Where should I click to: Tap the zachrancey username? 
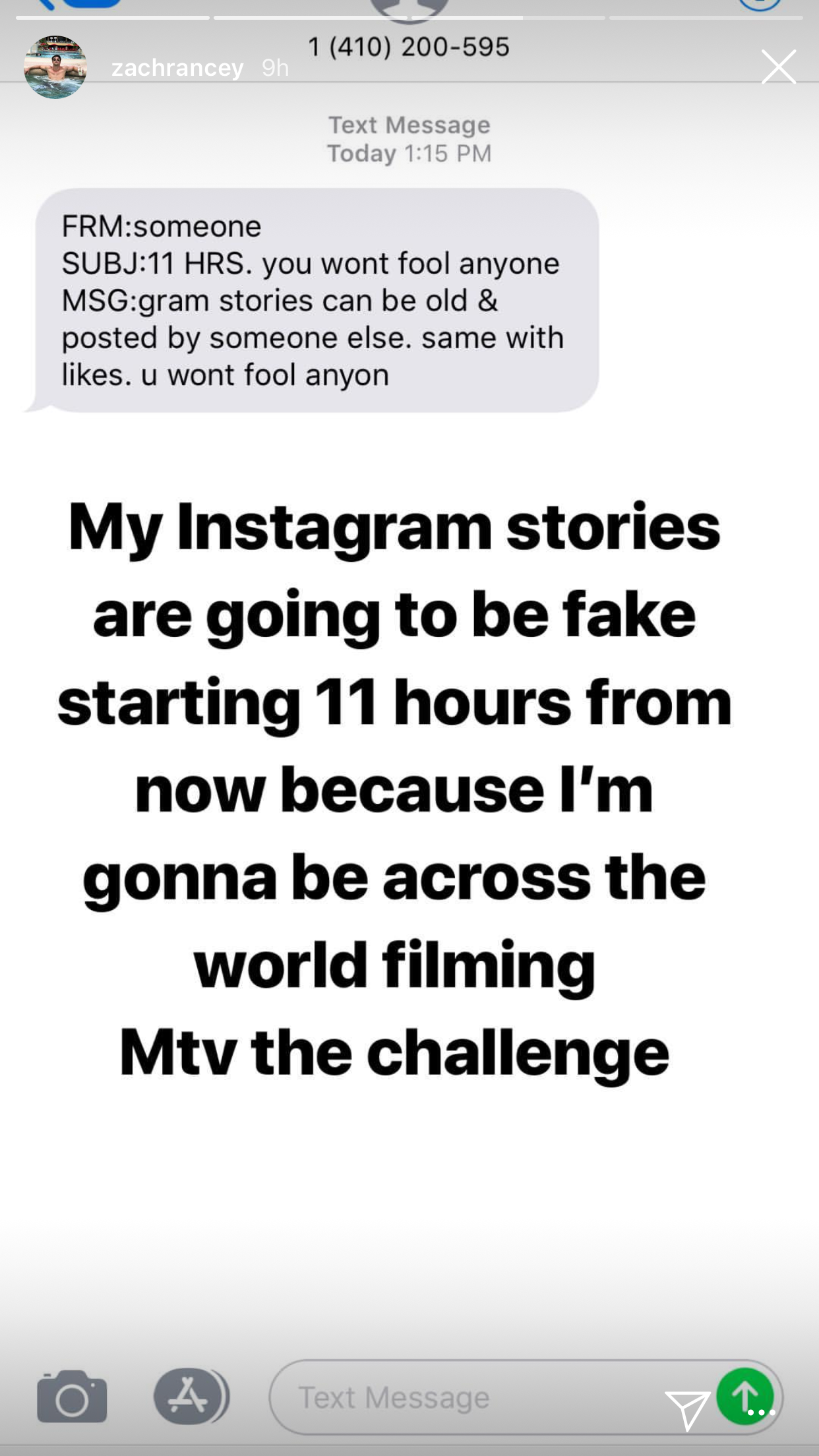click(x=177, y=68)
